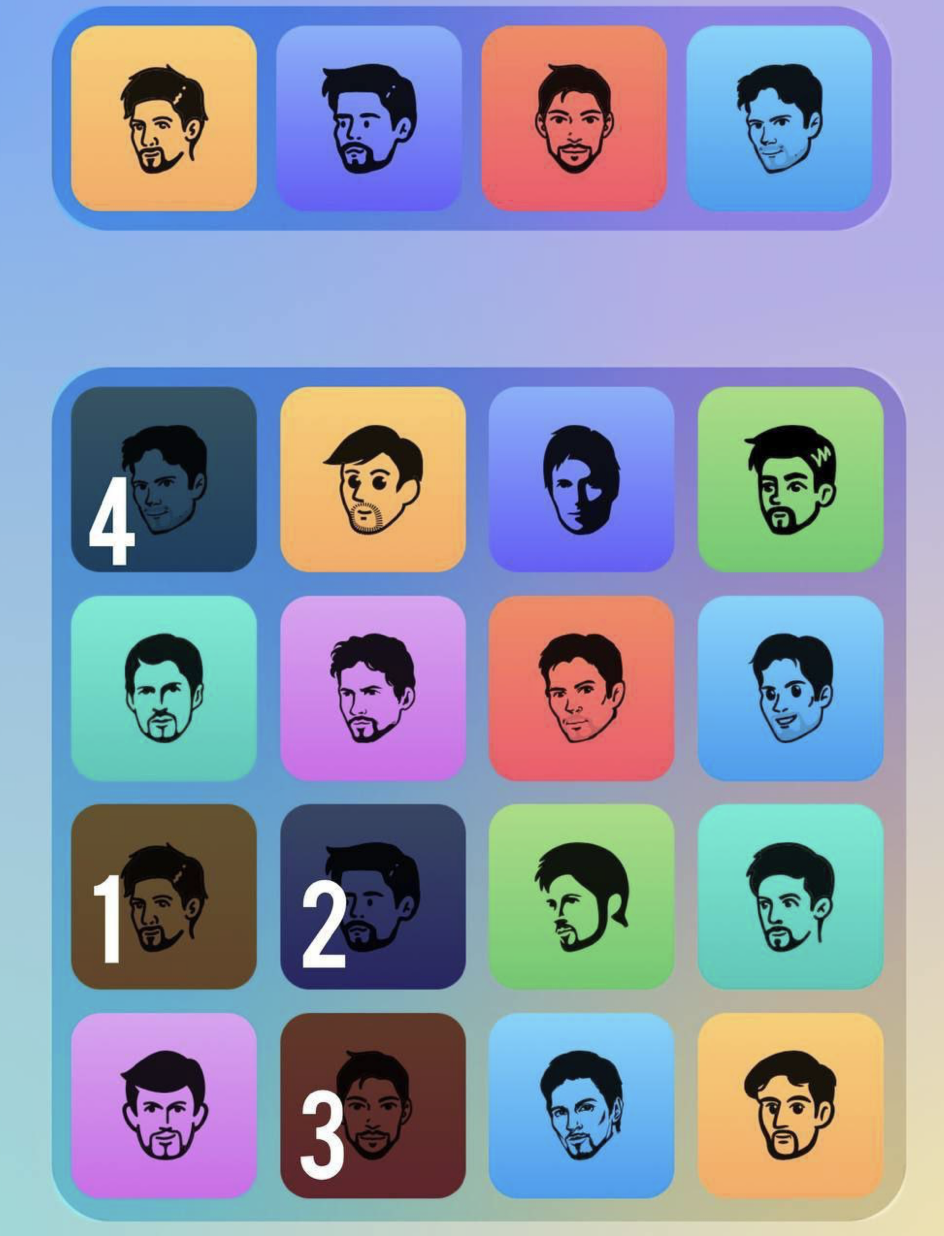This screenshot has height=1236, width=944.
Task: Tap the mint tile with turned goatee face
Action: pyautogui.click(x=790, y=896)
